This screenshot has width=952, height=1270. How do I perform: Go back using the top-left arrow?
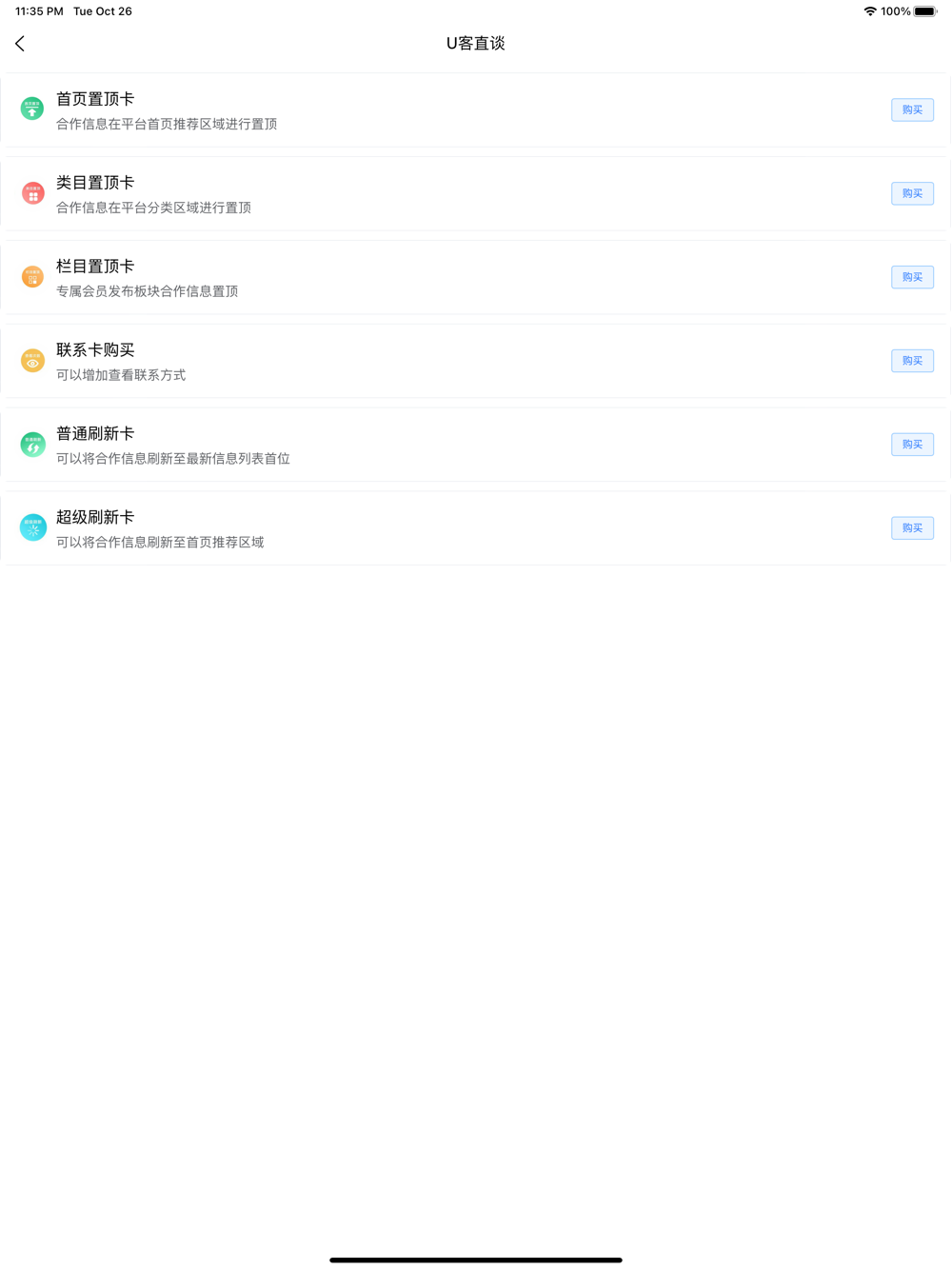(20, 44)
